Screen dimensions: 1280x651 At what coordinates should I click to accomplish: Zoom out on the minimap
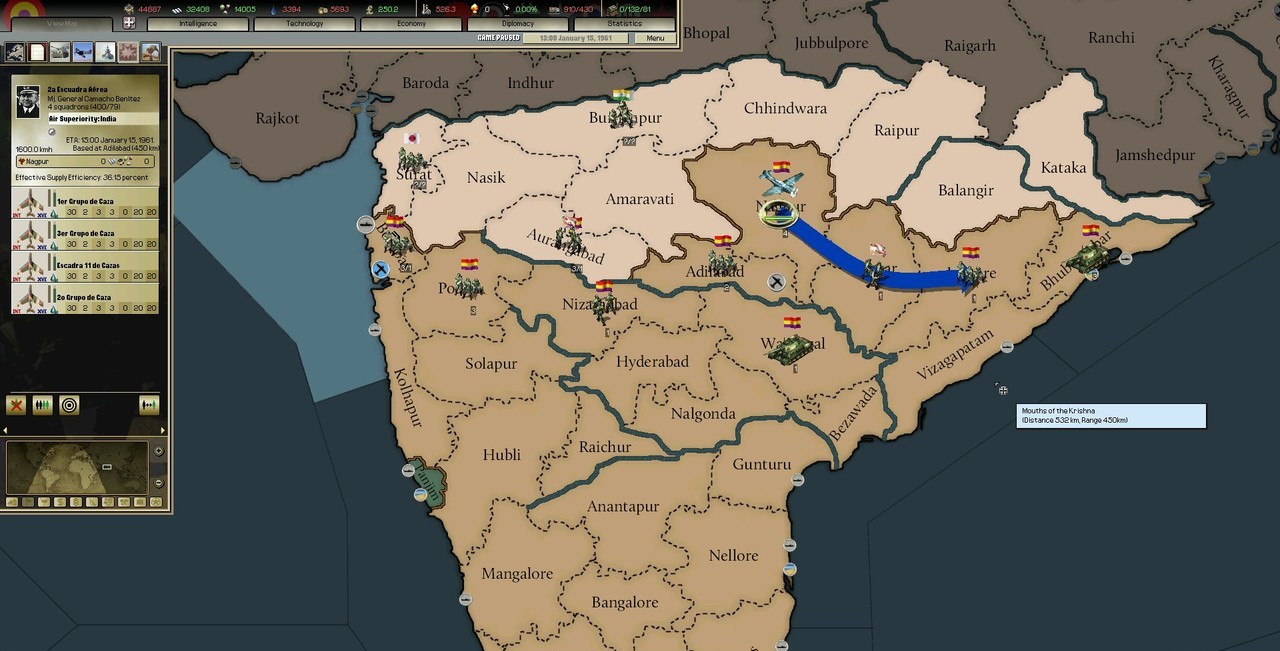[158, 483]
